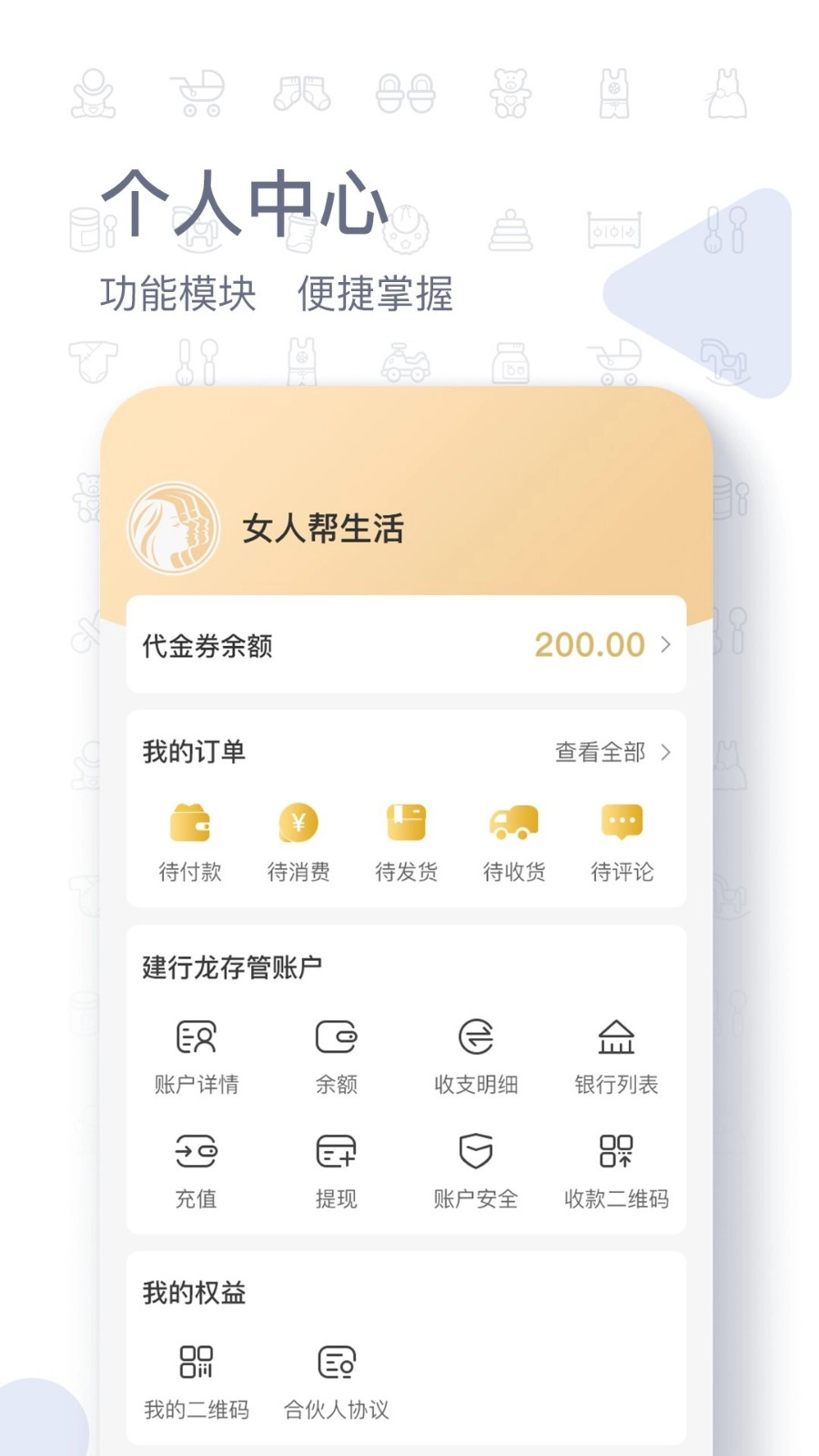Open 账户详情 account details icon

(195, 1037)
